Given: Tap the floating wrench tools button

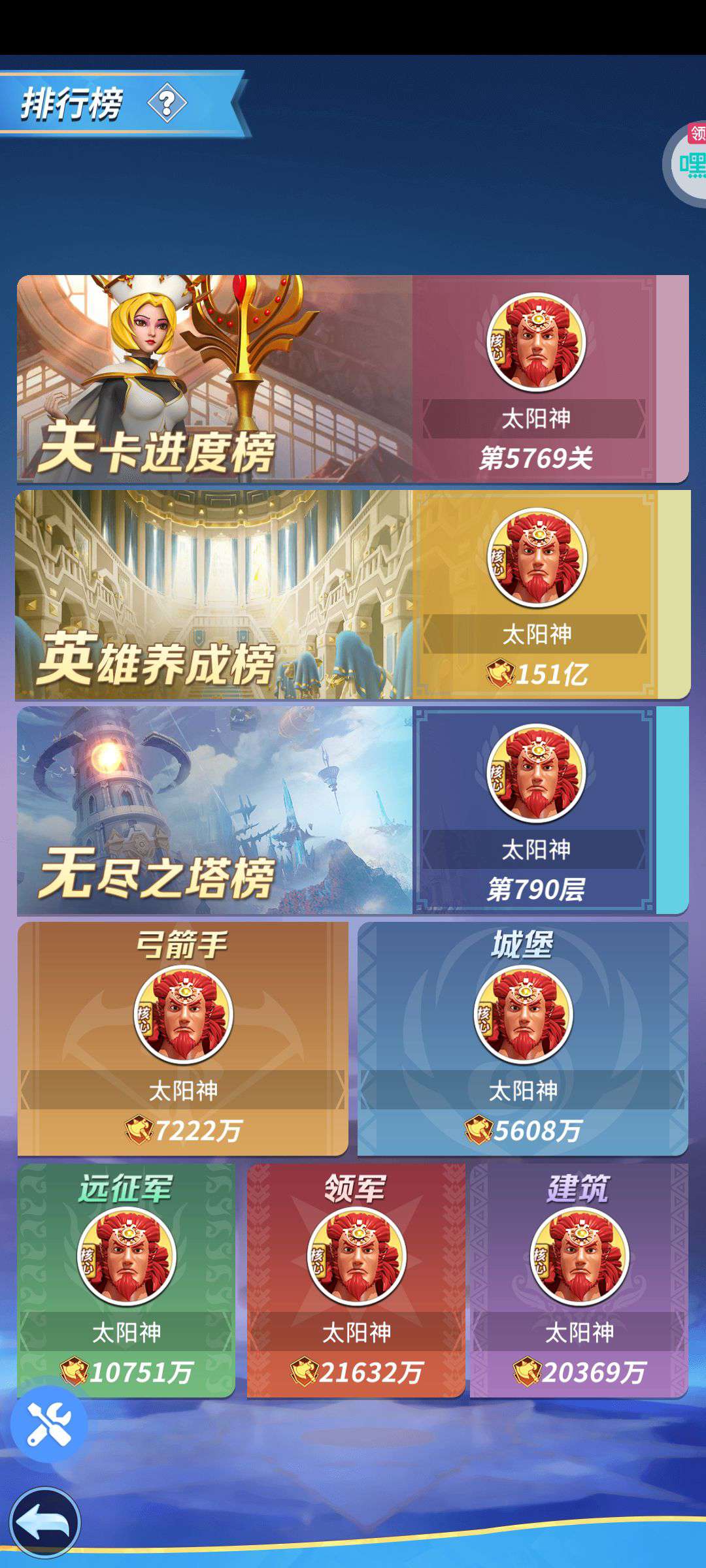Looking at the screenshot, I should [49, 1424].
